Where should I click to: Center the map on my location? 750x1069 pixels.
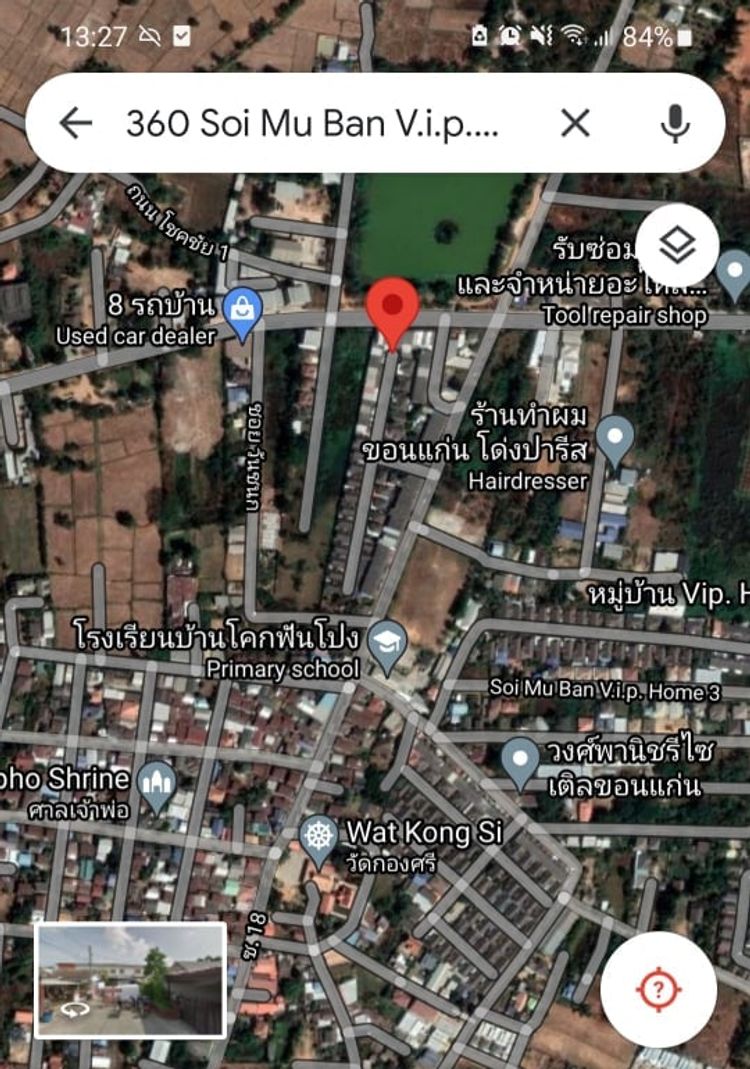658,989
